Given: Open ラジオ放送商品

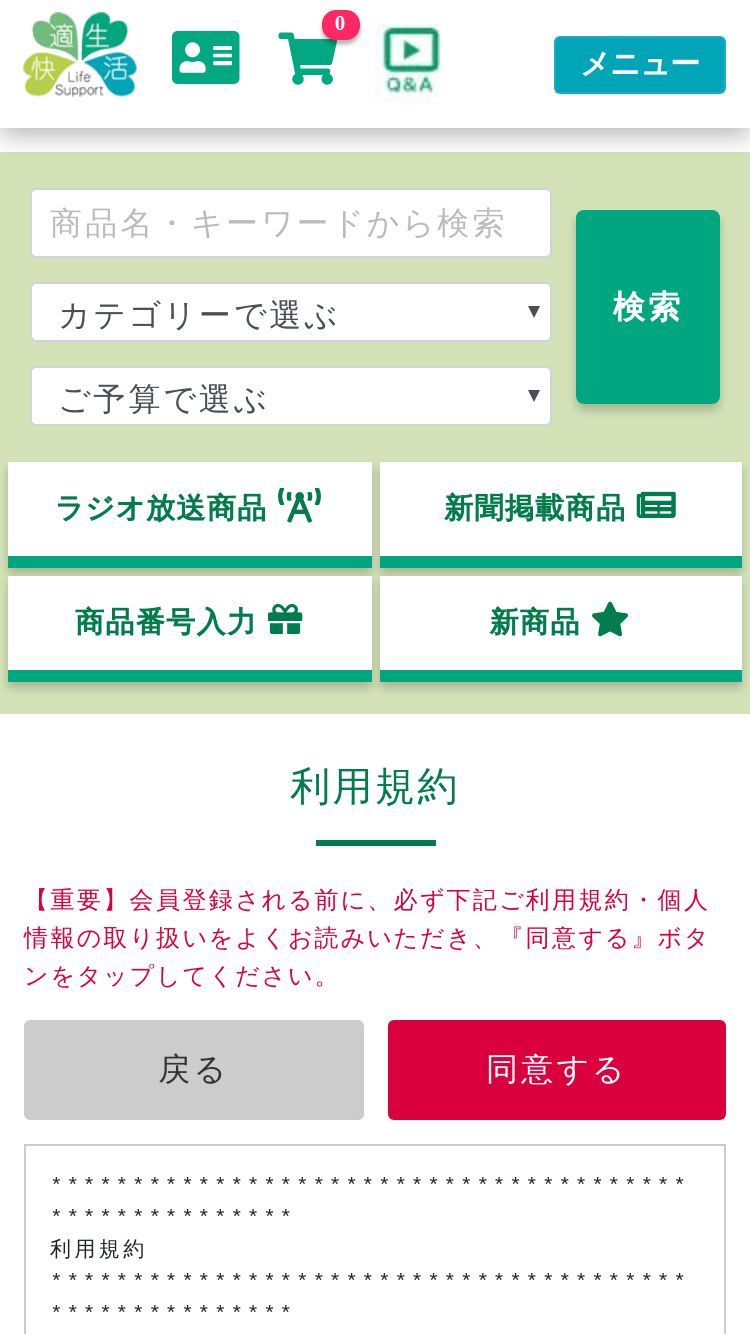Looking at the screenshot, I should point(190,510).
